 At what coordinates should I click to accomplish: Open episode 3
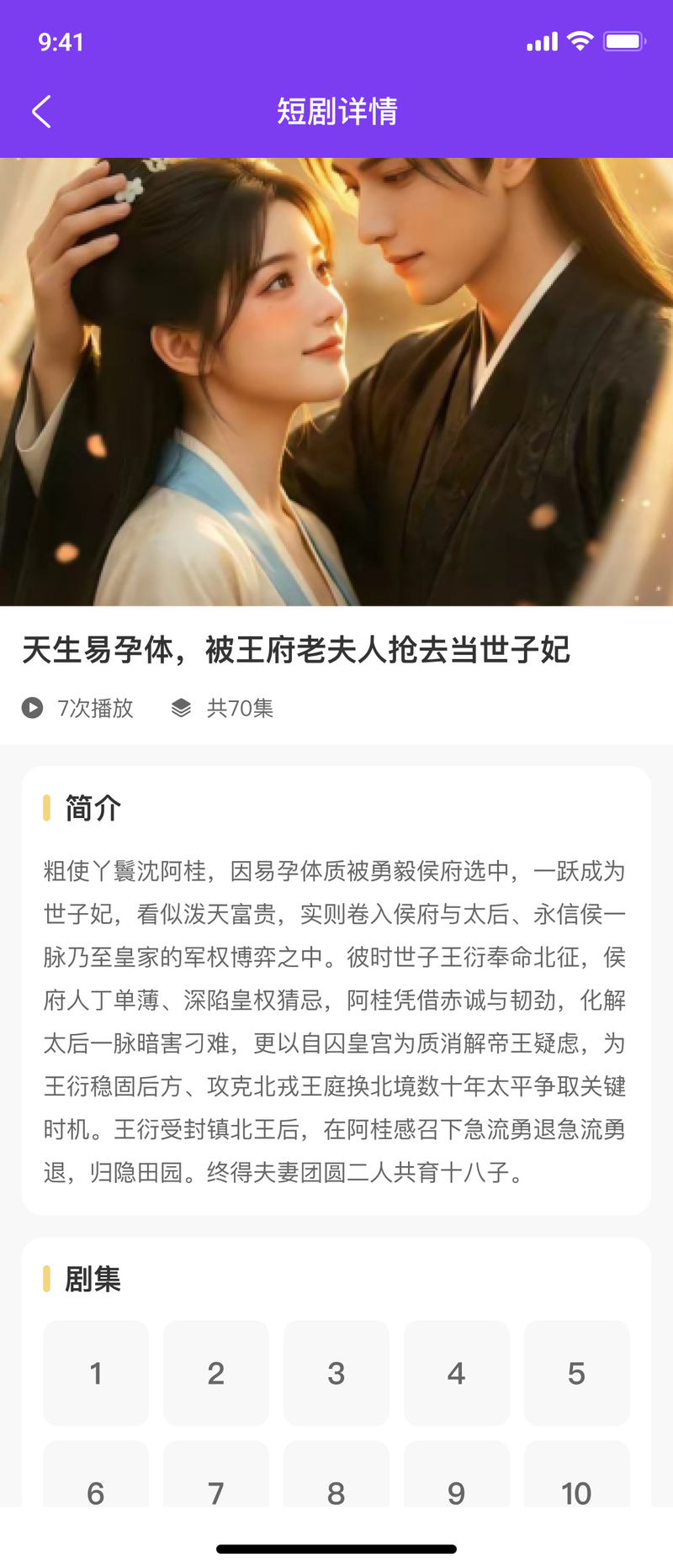click(x=336, y=1373)
